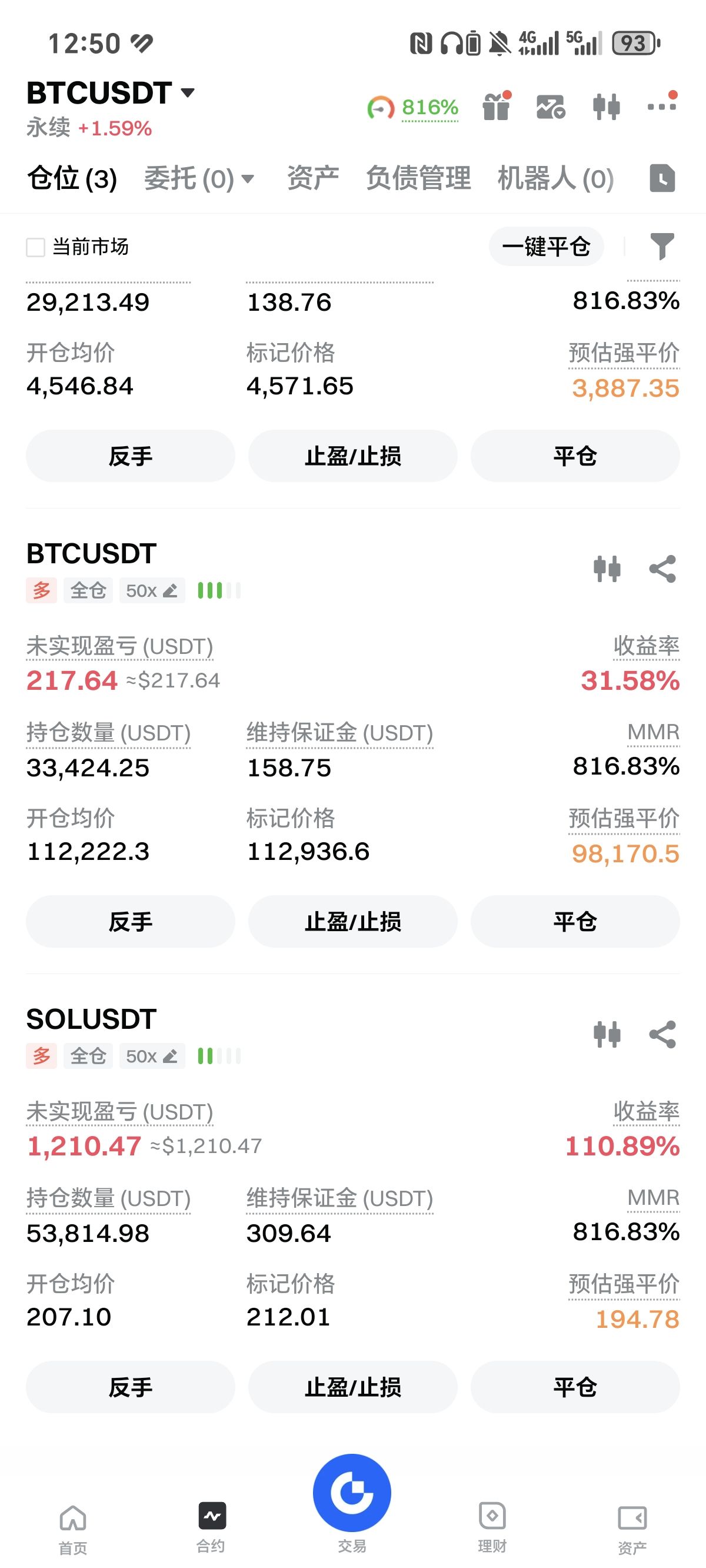The image size is (706, 1568).
Task: Tap 平仓 on the SOLUSDT position
Action: pyautogui.click(x=575, y=1387)
